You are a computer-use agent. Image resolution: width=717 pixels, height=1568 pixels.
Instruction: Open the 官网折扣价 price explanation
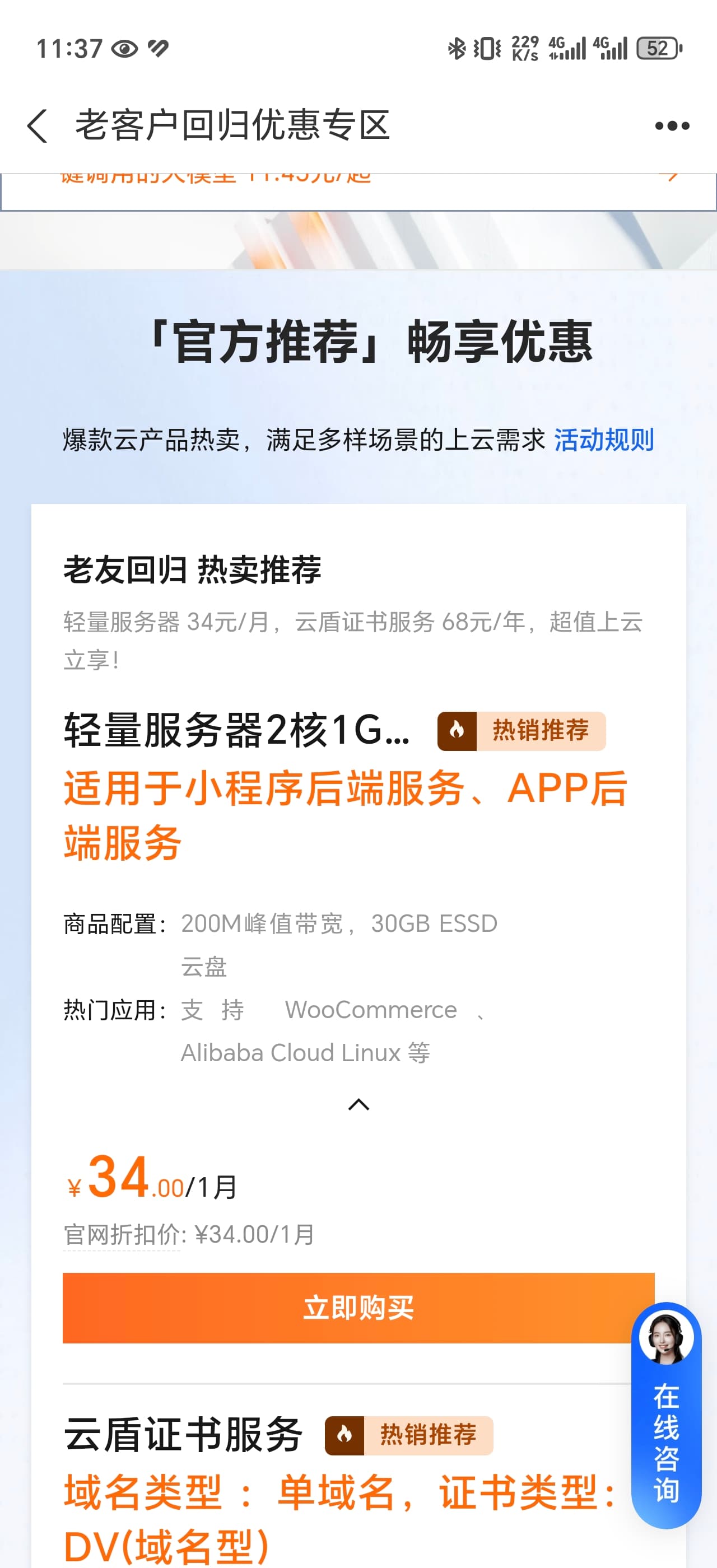[x=122, y=1235]
